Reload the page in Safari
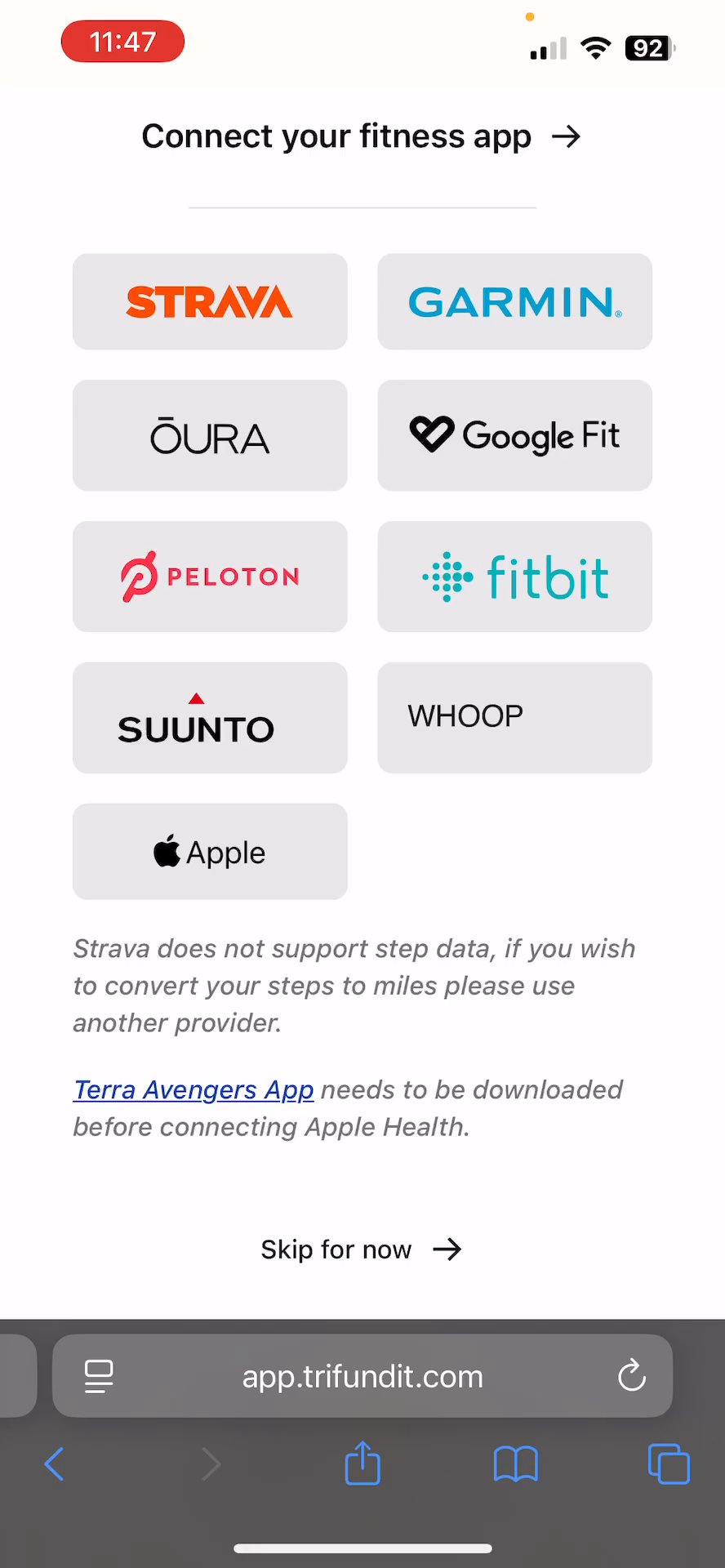Image resolution: width=725 pixels, height=1568 pixels. coord(631,1376)
